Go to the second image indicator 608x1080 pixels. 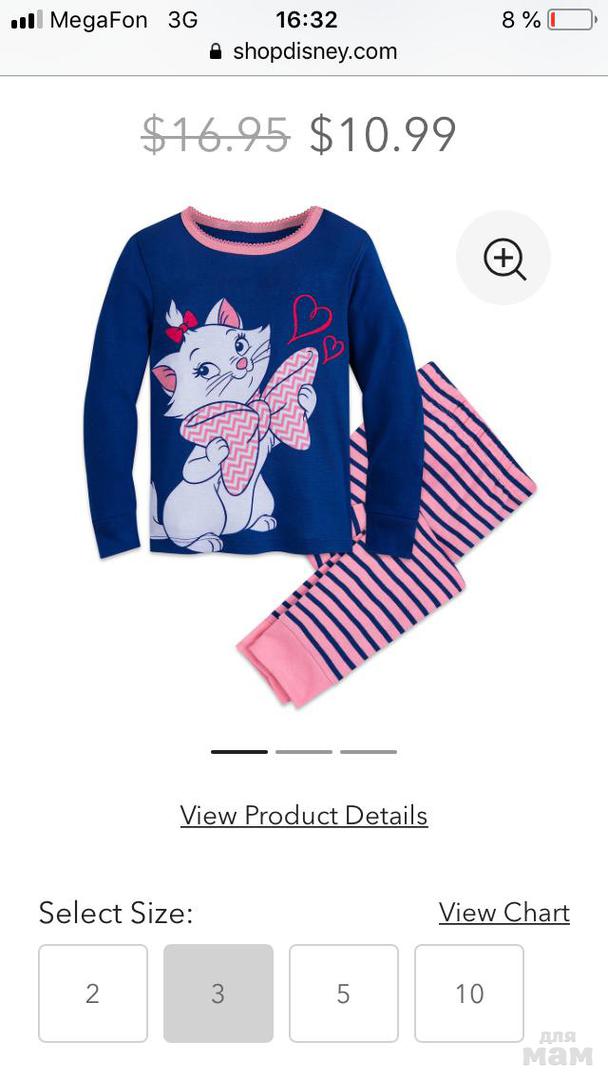[304, 751]
